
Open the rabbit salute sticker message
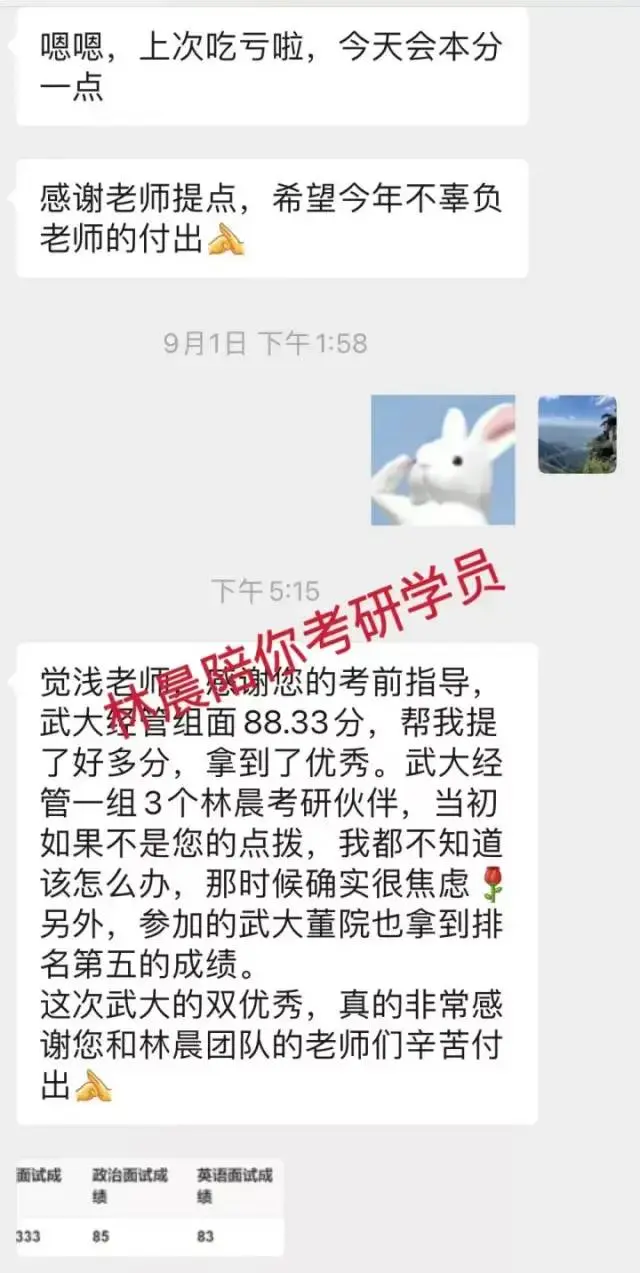(443, 460)
